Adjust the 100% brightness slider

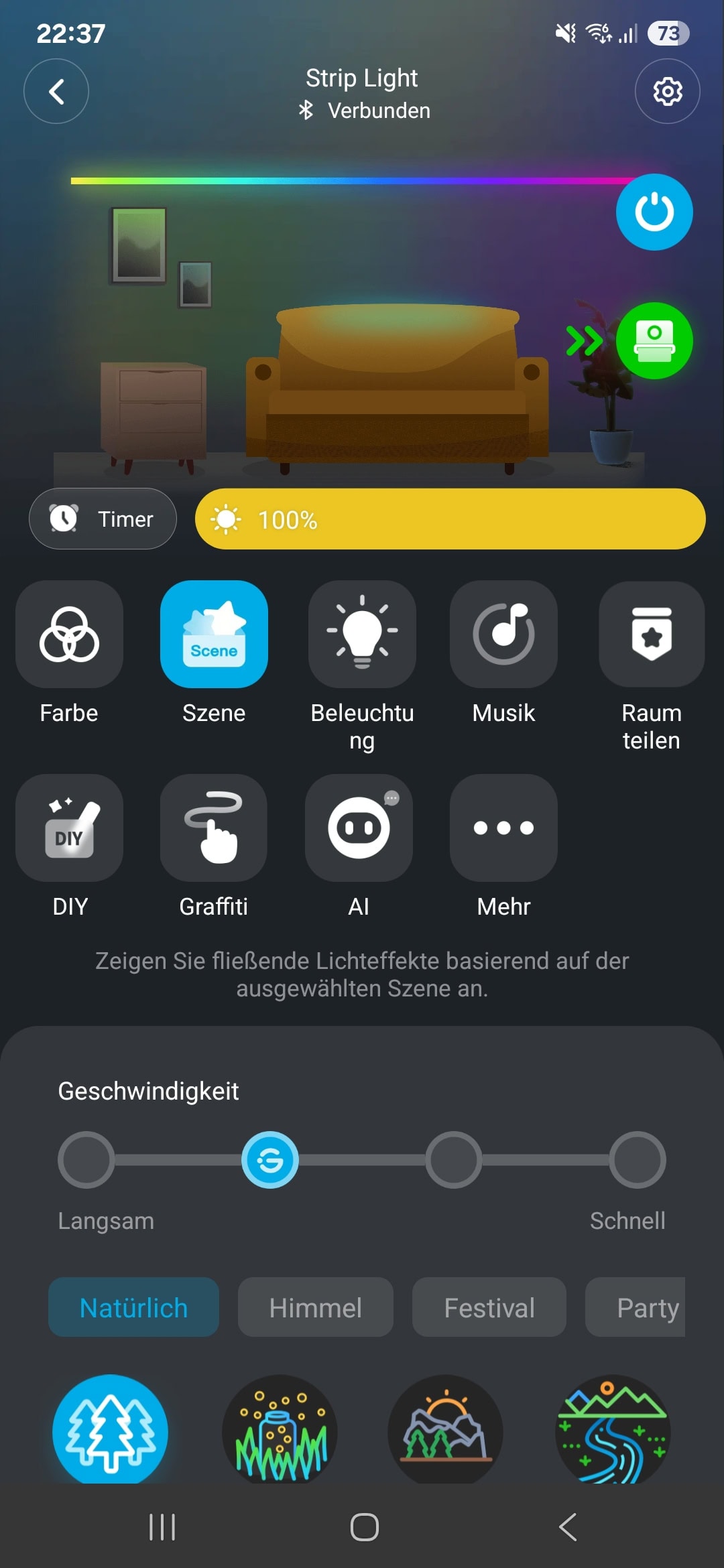[x=450, y=519]
